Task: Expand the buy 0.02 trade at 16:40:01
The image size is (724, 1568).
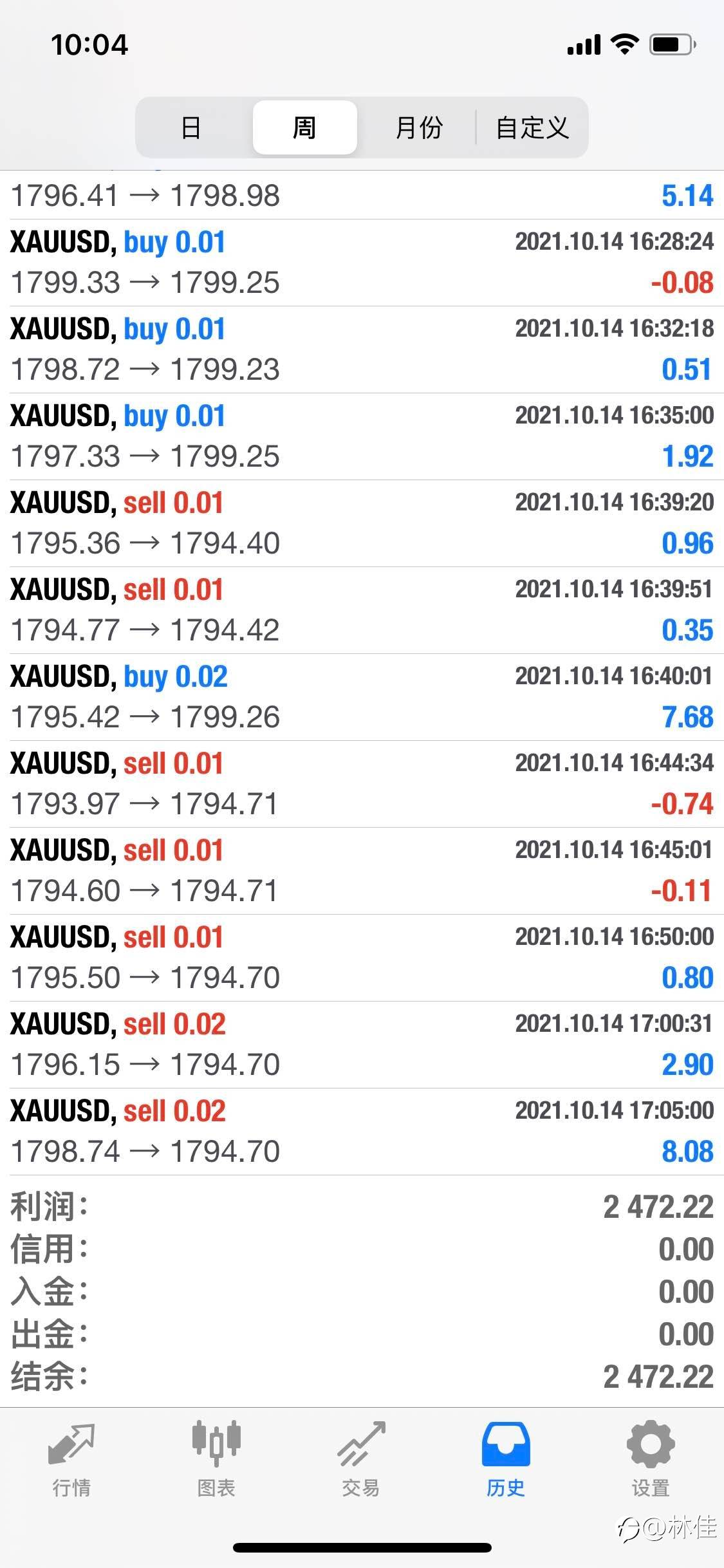Action: coord(362,697)
